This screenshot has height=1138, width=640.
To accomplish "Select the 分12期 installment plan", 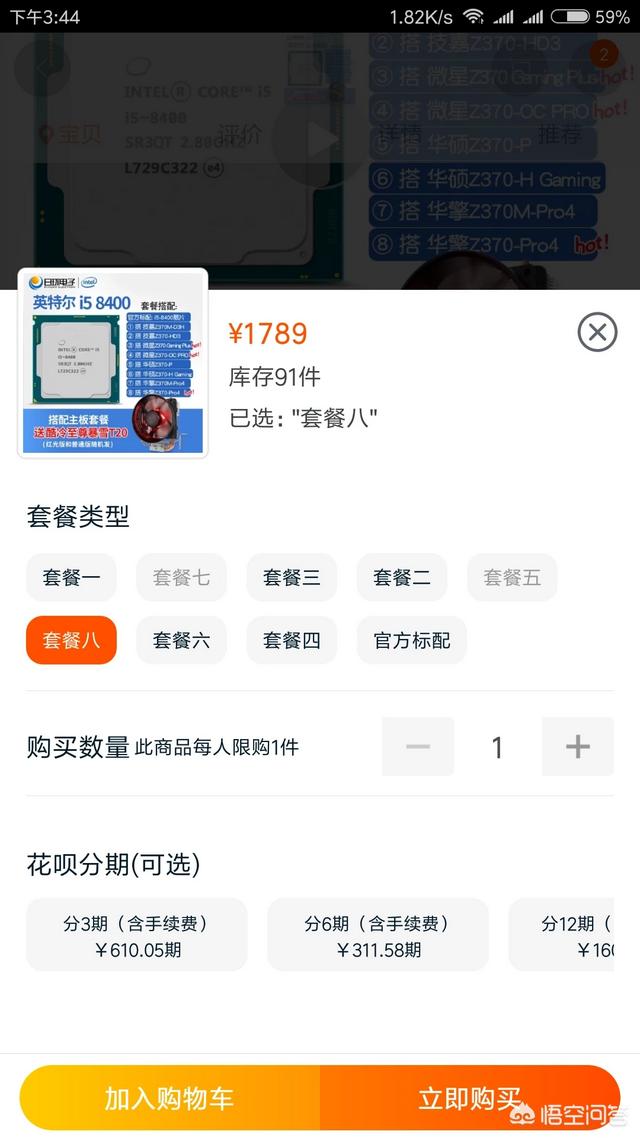I will click(x=577, y=935).
